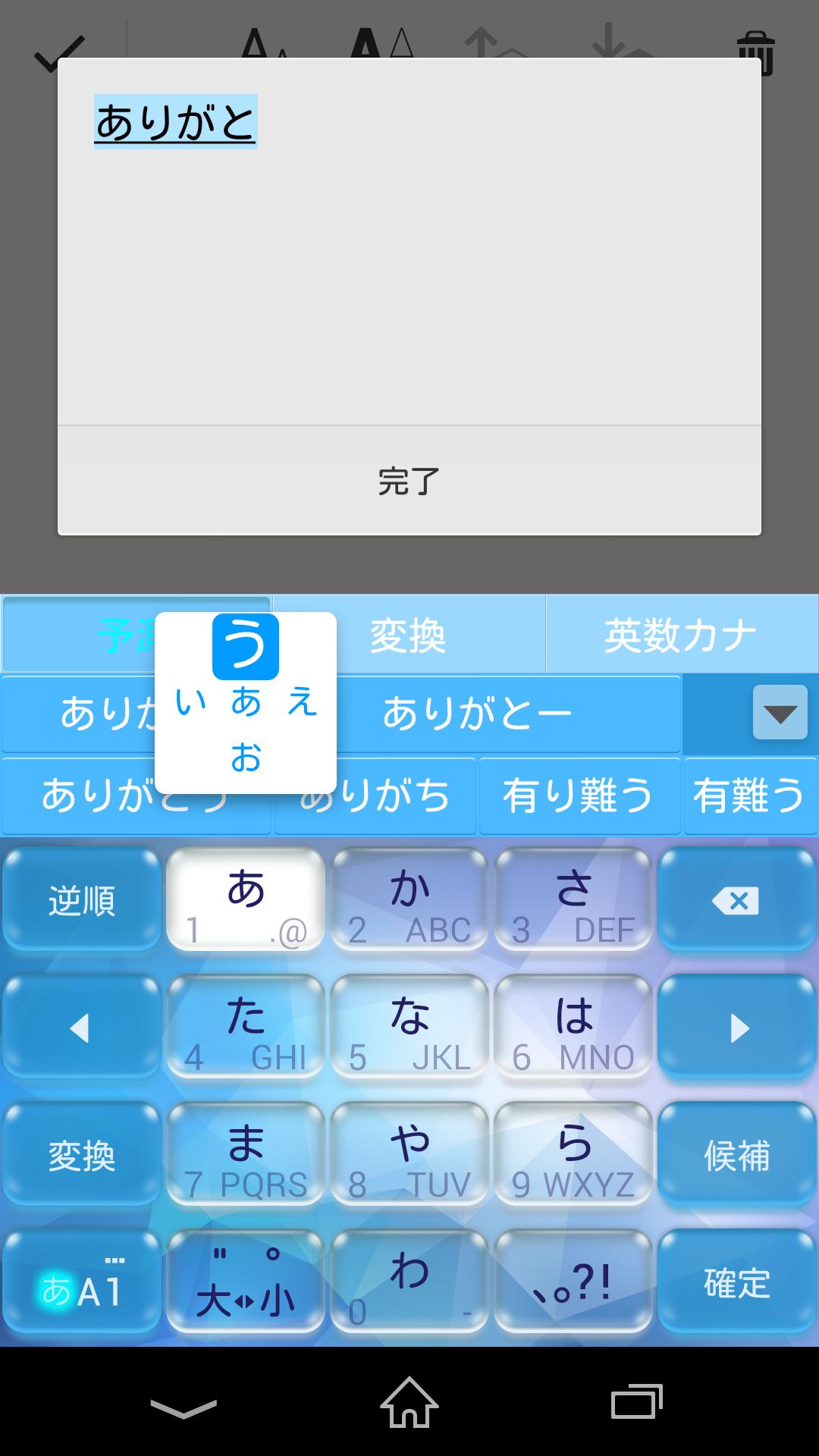Toggle input mode with the あA1 key
Viewport: 819px width, 1456px height.
point(81,1282)
